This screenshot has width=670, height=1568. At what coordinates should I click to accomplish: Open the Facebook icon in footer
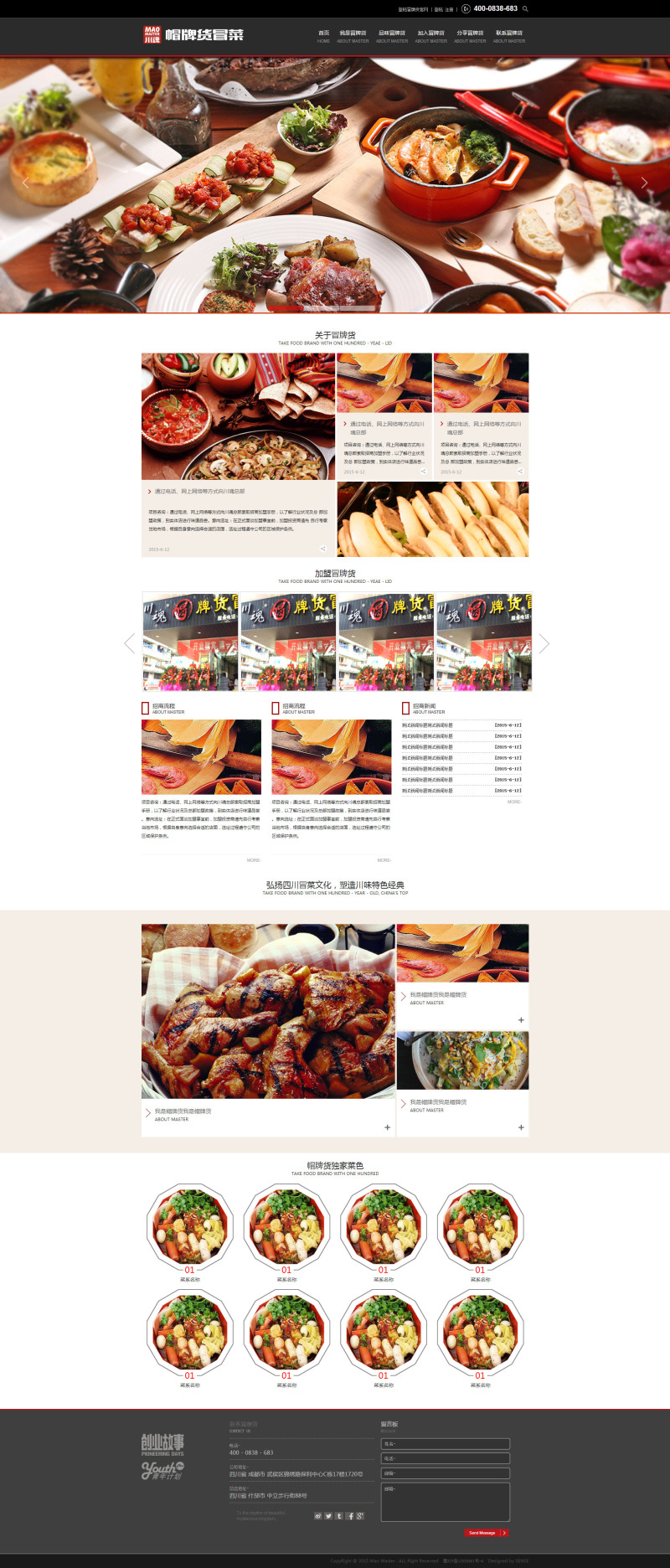[x=350, y=1516]
